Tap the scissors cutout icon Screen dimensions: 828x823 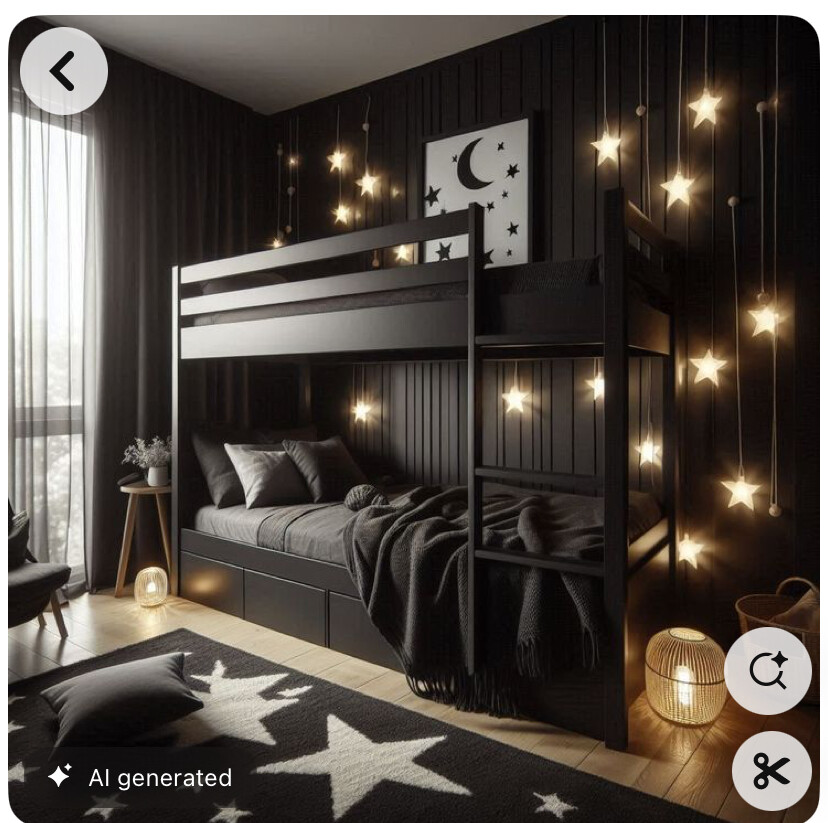771,770
